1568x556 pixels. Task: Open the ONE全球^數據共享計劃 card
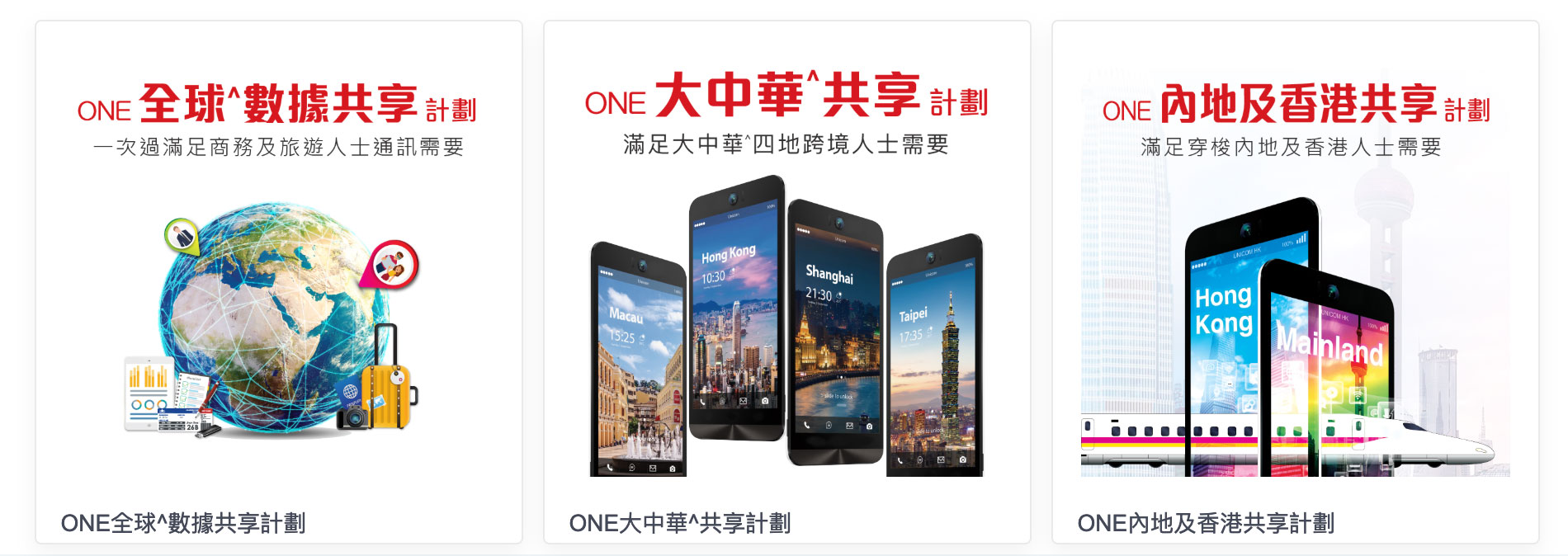pyautogui.click(x=279, y=280)
